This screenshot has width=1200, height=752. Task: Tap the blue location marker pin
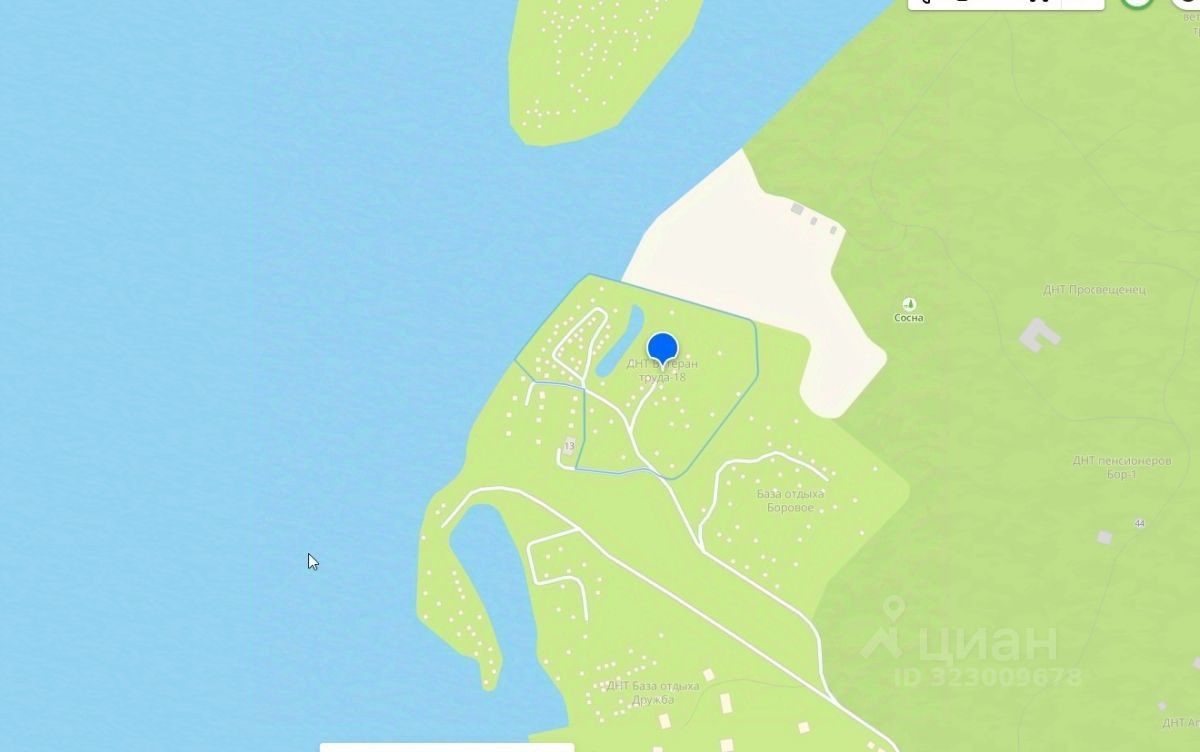(x=662, y=349)
